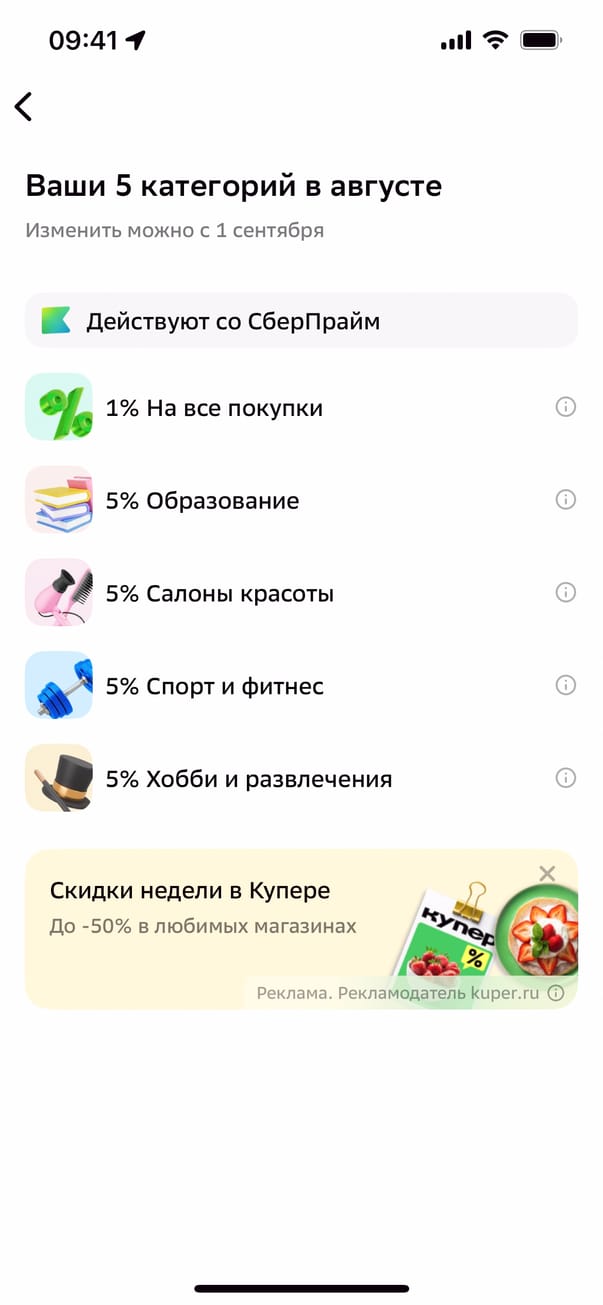This screenshot has width=603, height=1305.
Task: Show info for 5% Салоны красоты
Action: [x=565, y=593]
